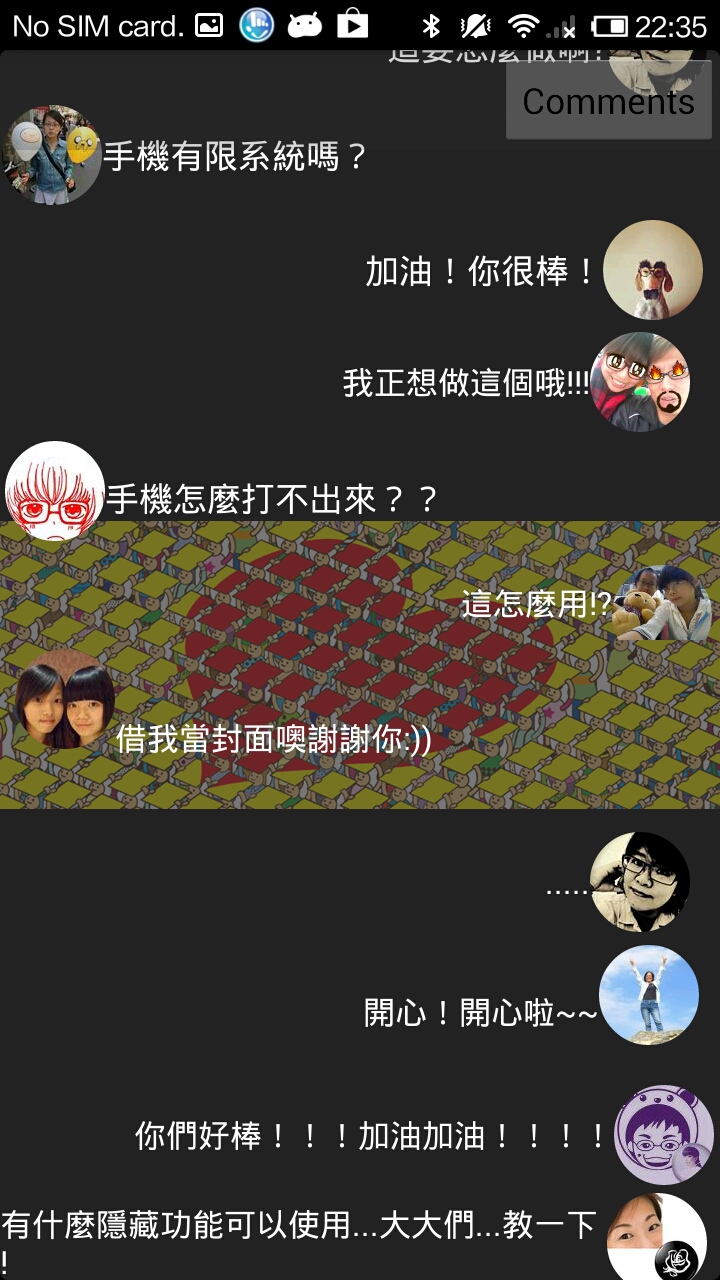Image resolution: width=720 pixels, height=1280 pixels.
Task: Select avatar next to 我正想做這個哦!!!
Action: pos(640,382)
